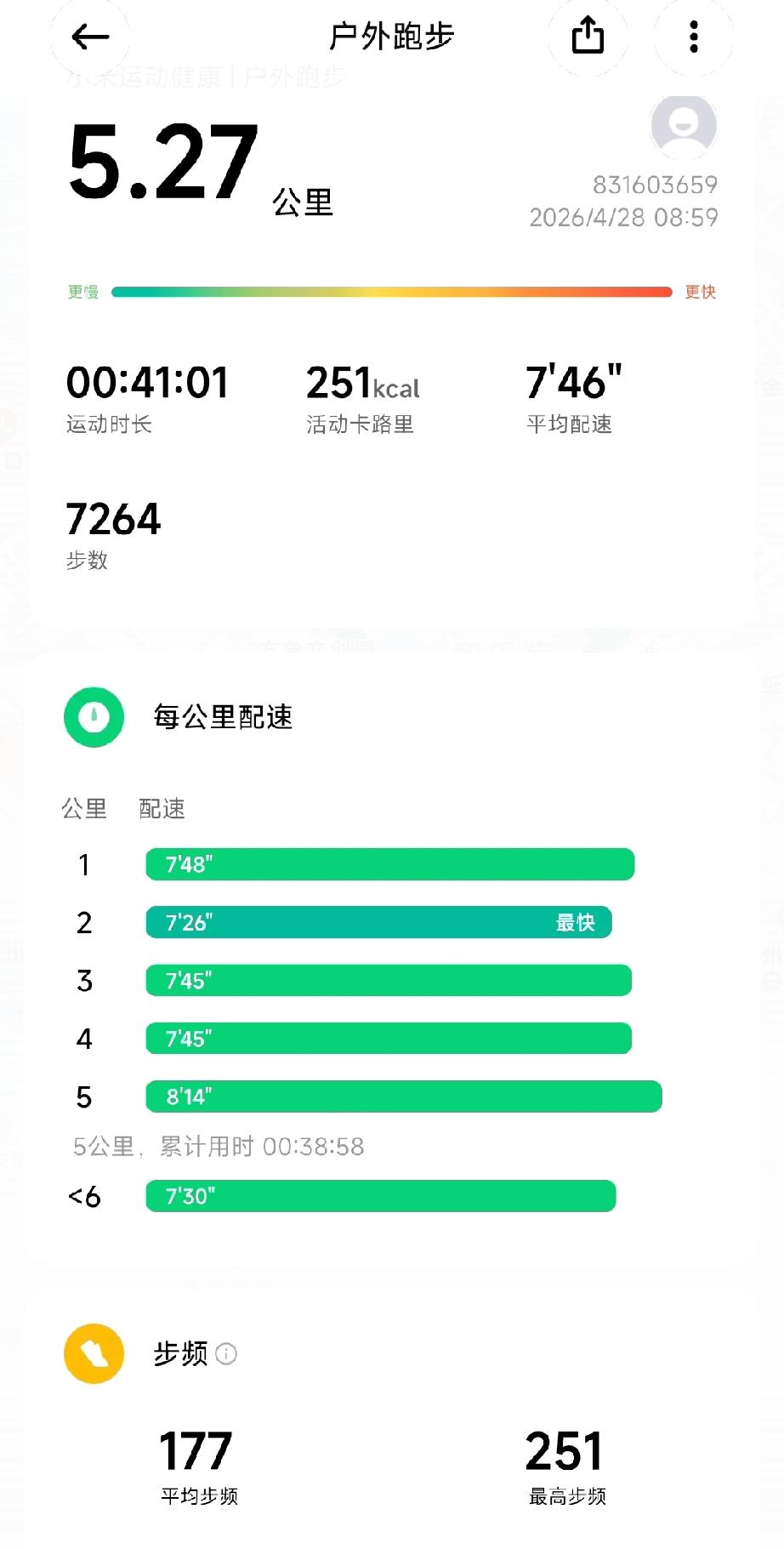Select the 每公里配速 section header

[222, 717]
